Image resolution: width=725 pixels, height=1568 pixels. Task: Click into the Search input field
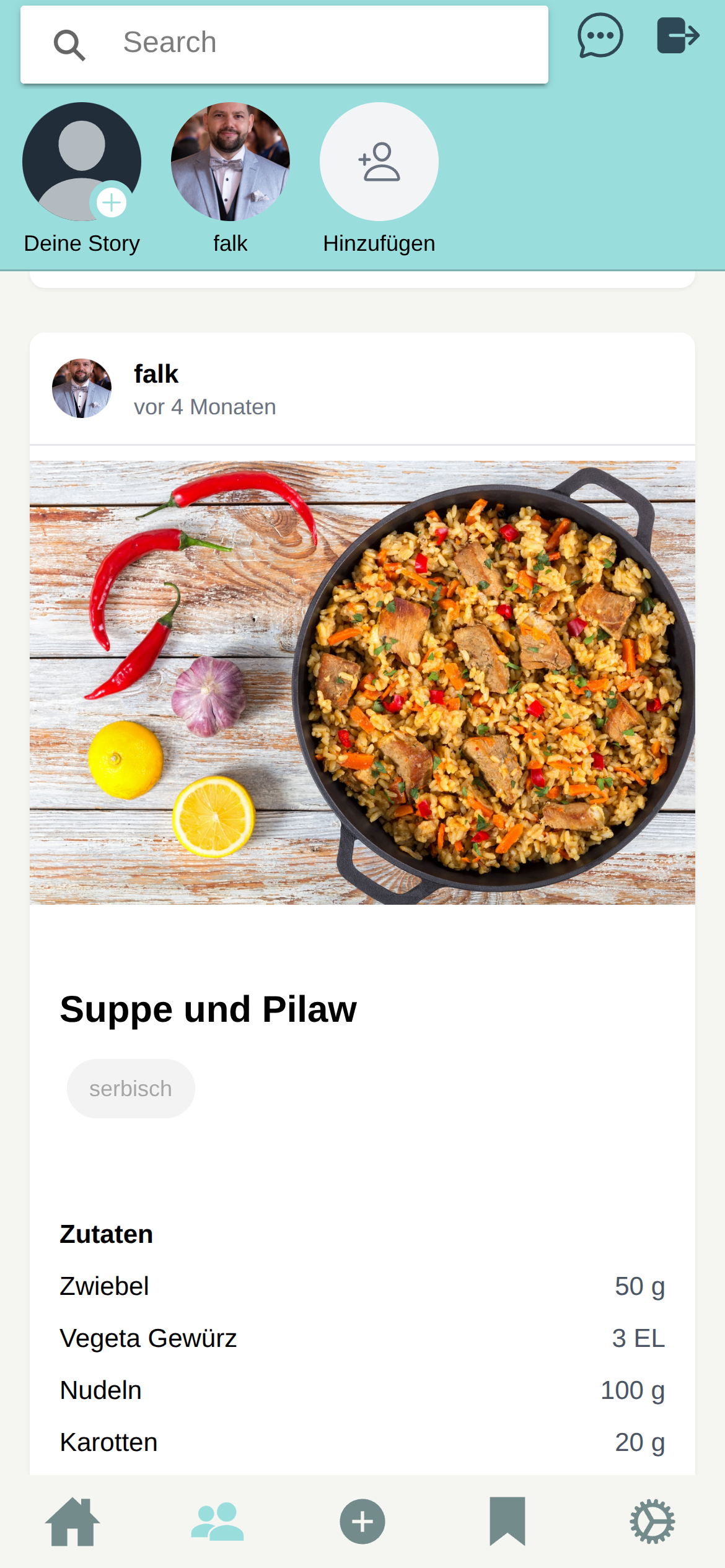click(310, 42)
